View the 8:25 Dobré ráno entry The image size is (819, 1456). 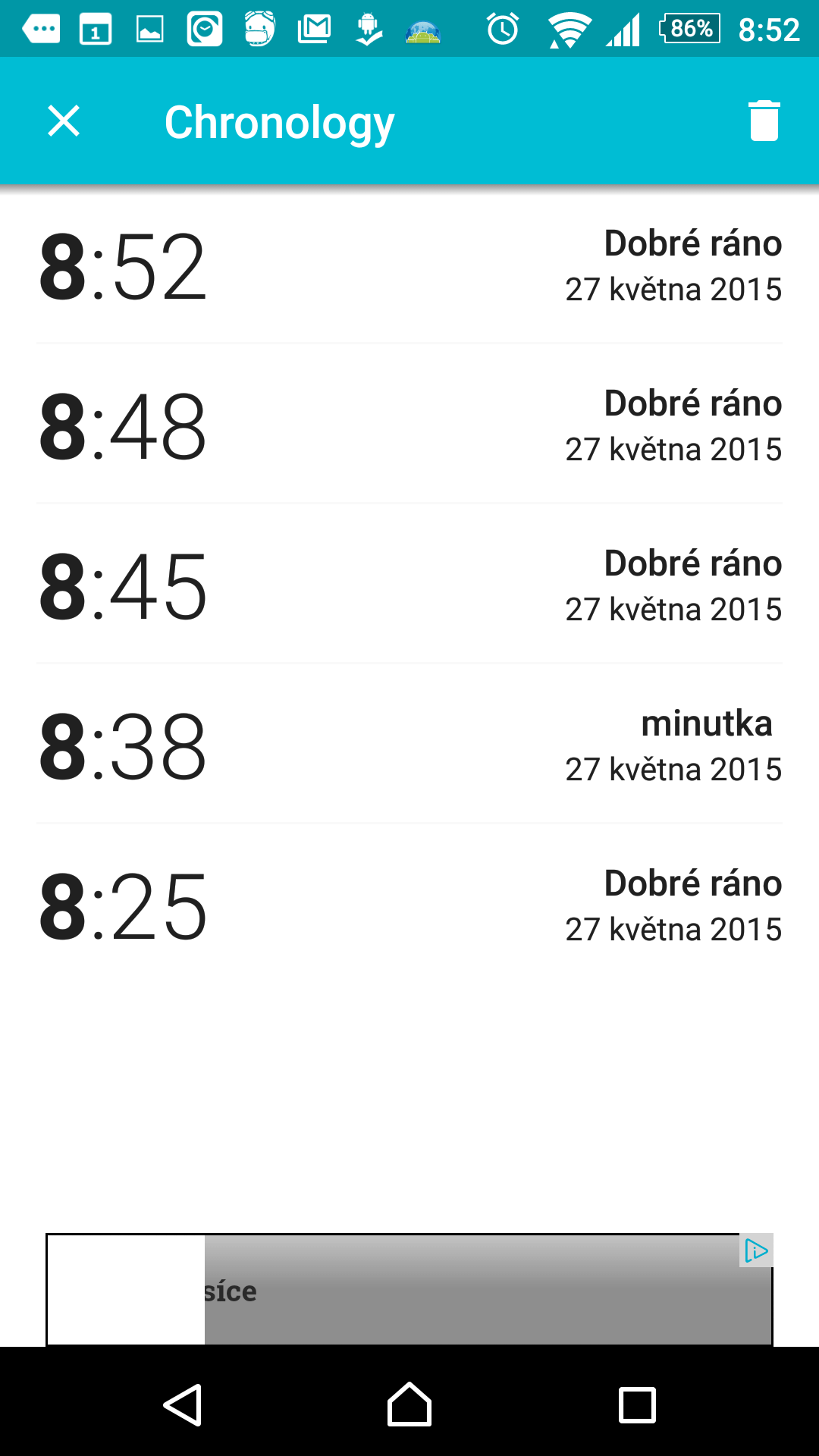click(x=409, y=905)
